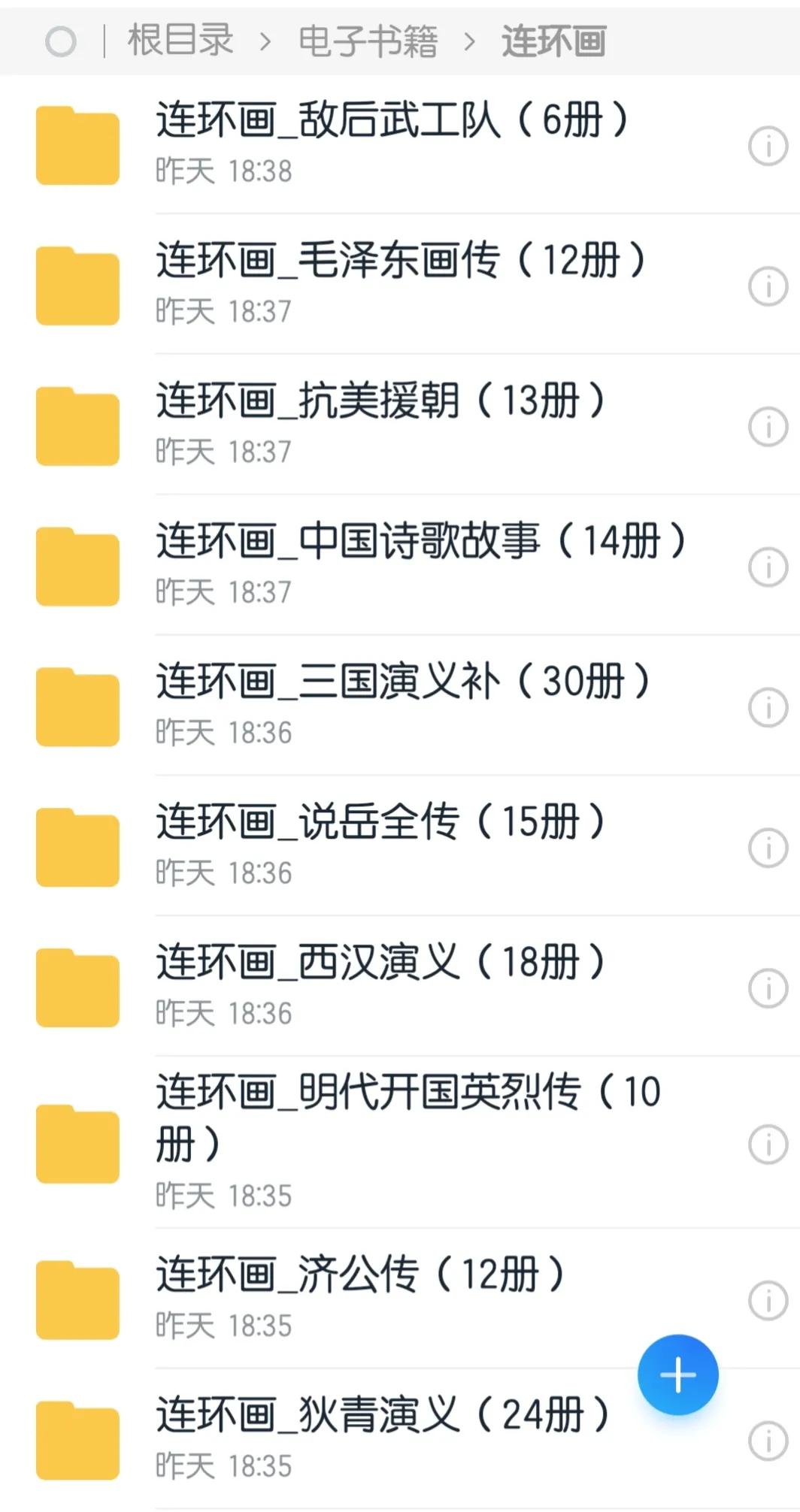Open the 连环画_三国演义补 folder icon

point(77,705)
